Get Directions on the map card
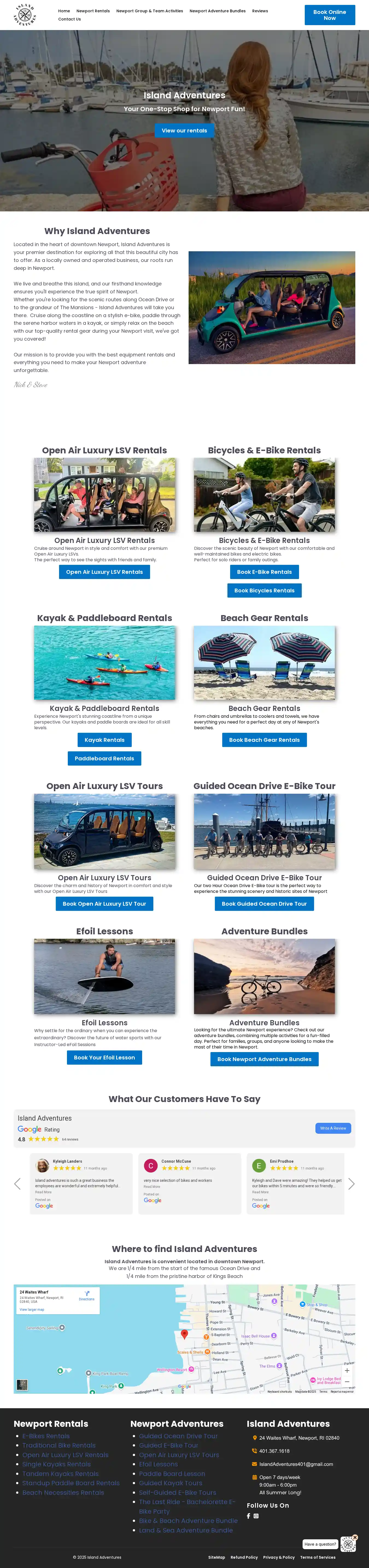Image resolution: width=369 pixels, height=1568 pixels. [86, 1297]
